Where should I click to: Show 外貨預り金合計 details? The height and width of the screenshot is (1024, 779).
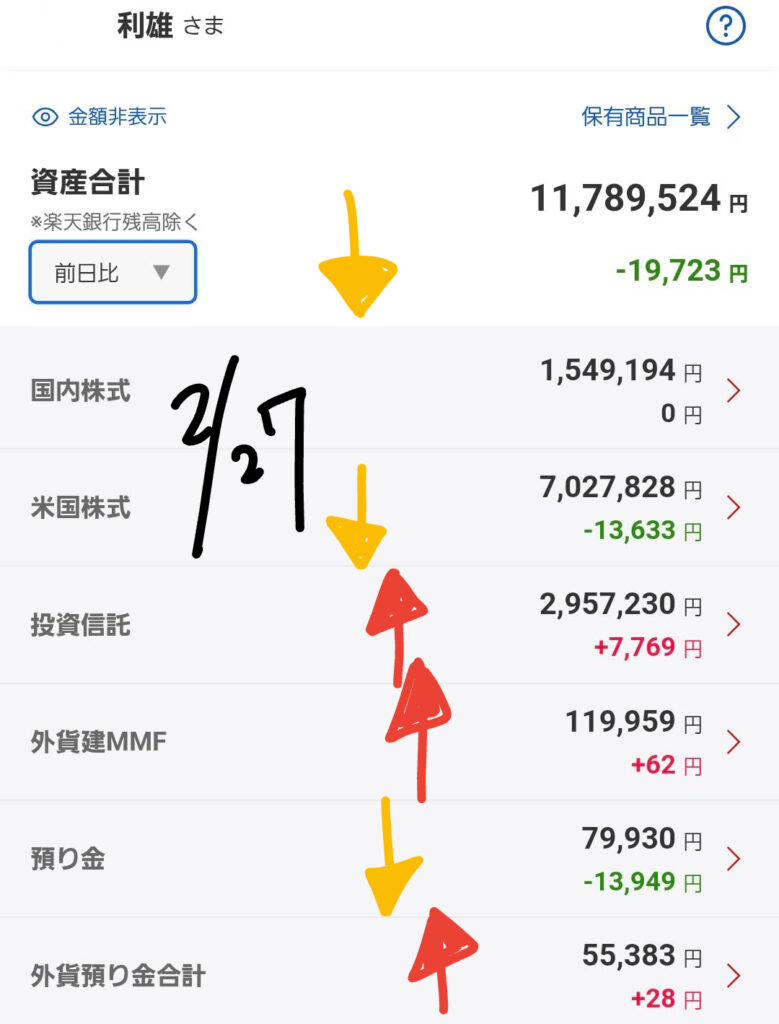[x=117, y=975]
